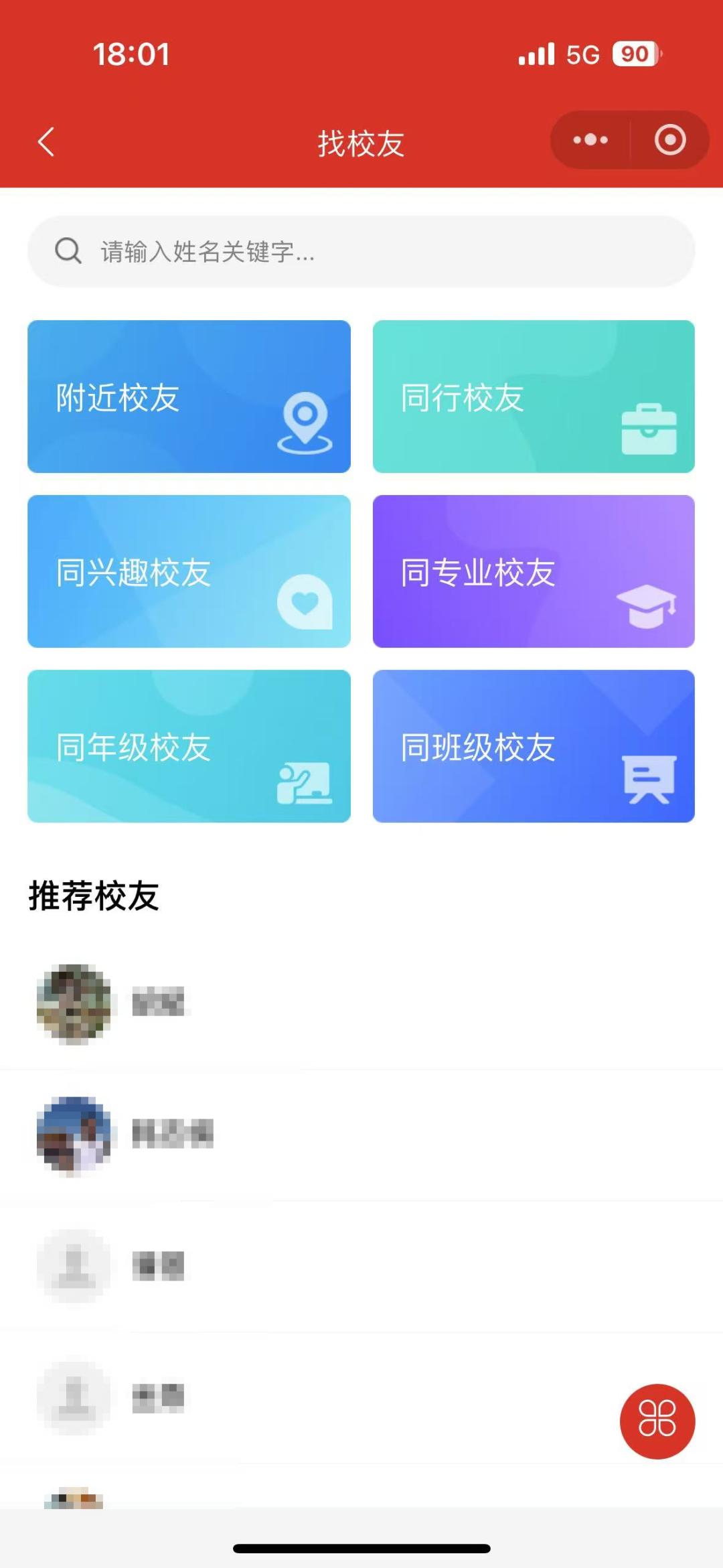Screen dimensions: 723x1568
Task: Tap the red floating menu button
Action: (x=657, y=1421)
